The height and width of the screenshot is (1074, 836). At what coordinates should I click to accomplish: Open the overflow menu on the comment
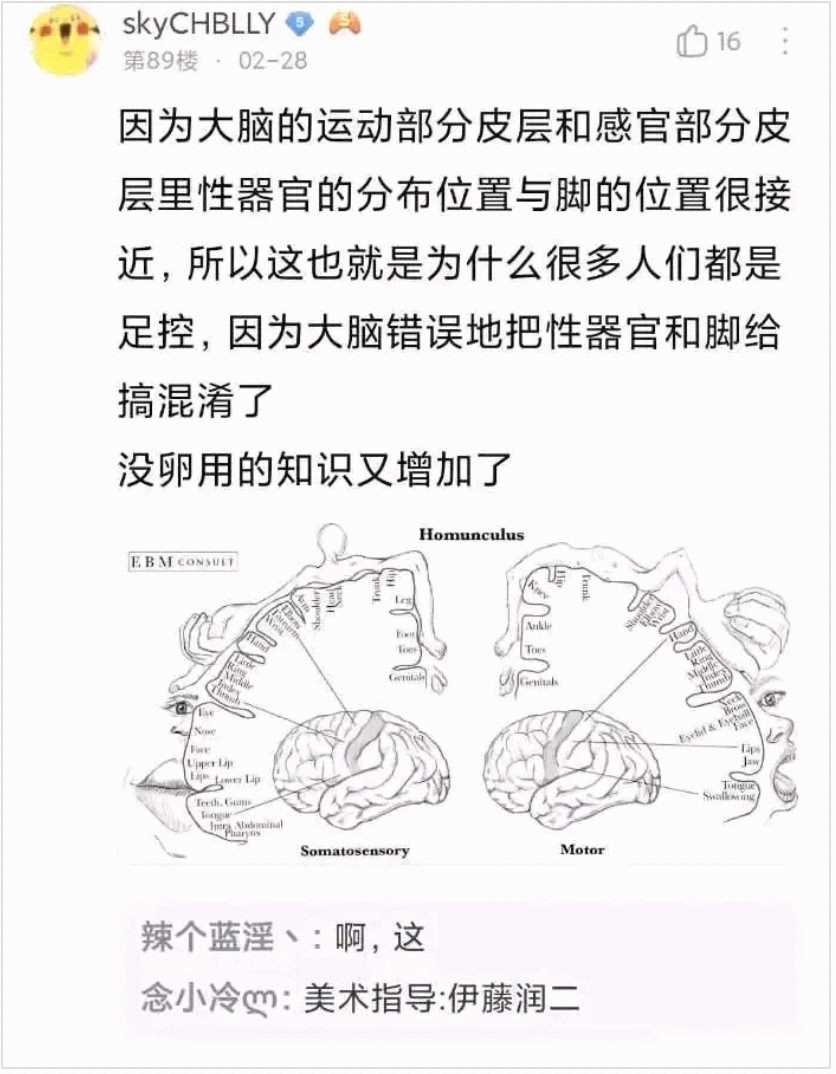786,41
